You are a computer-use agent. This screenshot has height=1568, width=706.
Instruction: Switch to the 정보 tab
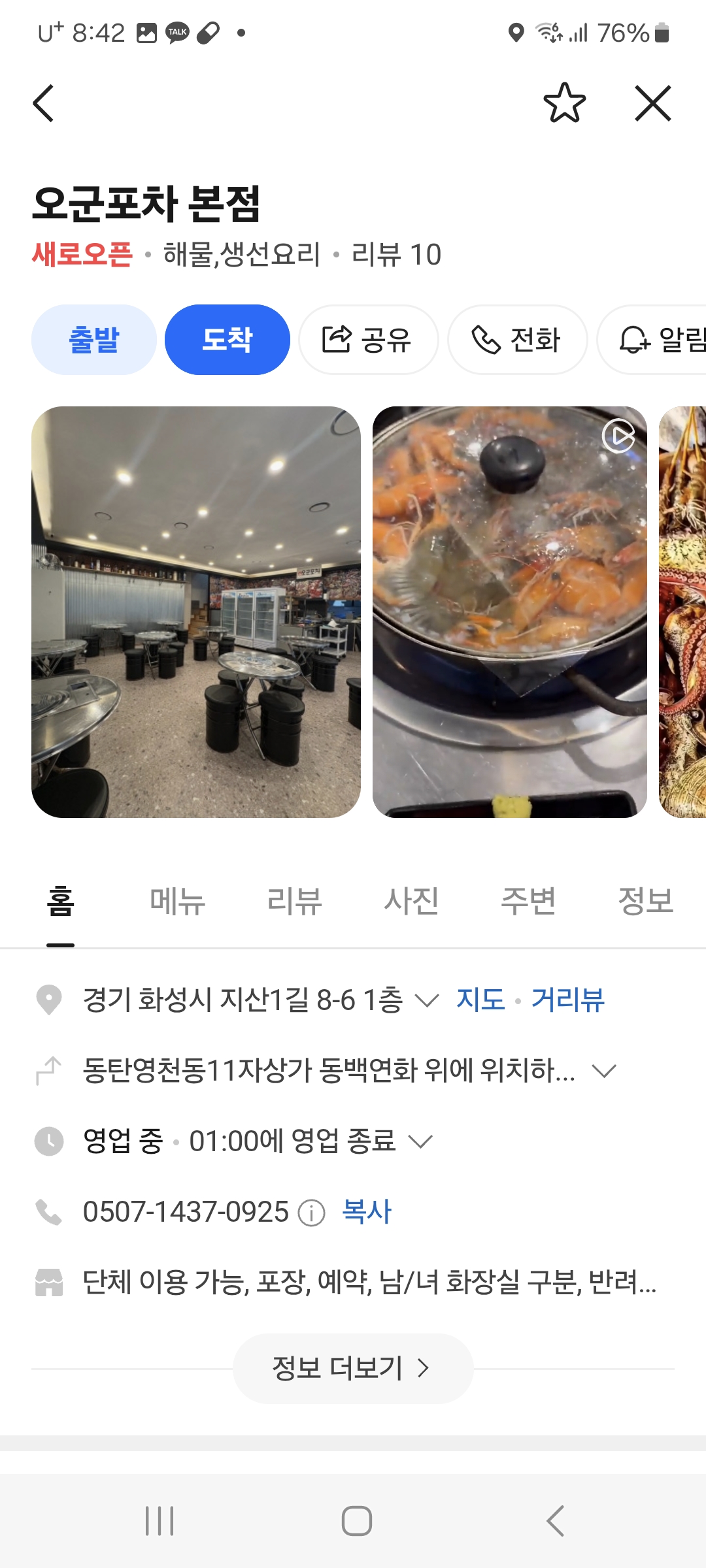[x=645, y=902]
